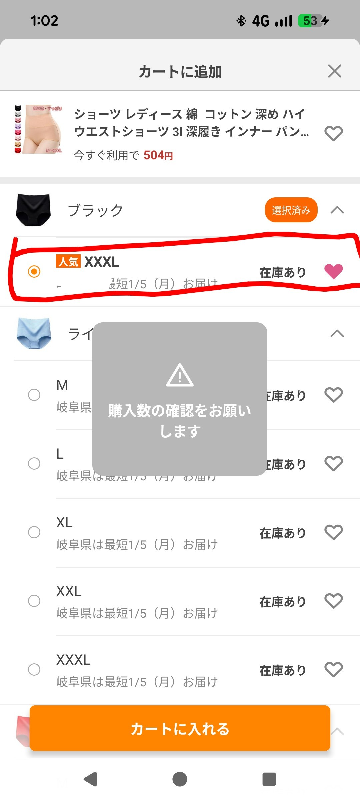This screenshot has height=800, width=360.
Task: Collapse the light blue color section
Action: tap(337, 334)
